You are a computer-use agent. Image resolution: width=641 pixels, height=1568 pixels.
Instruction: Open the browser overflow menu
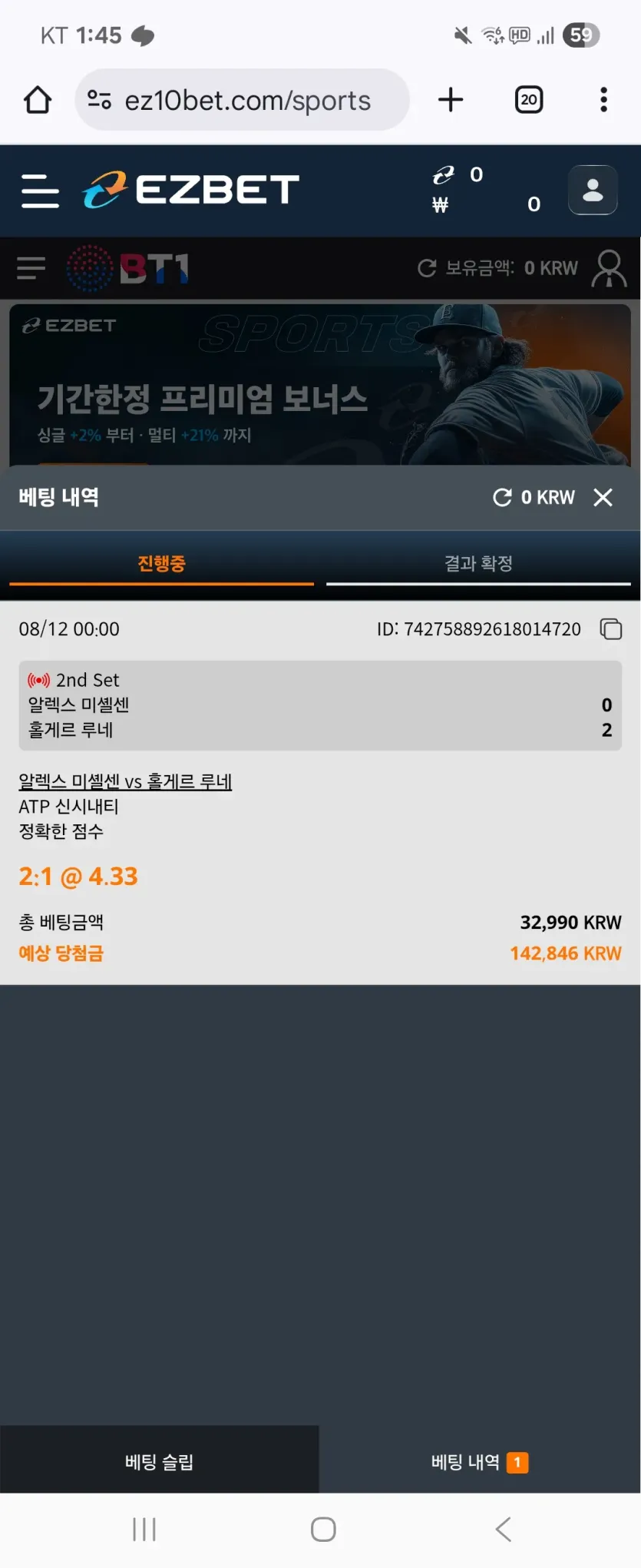tap(604, 100)
